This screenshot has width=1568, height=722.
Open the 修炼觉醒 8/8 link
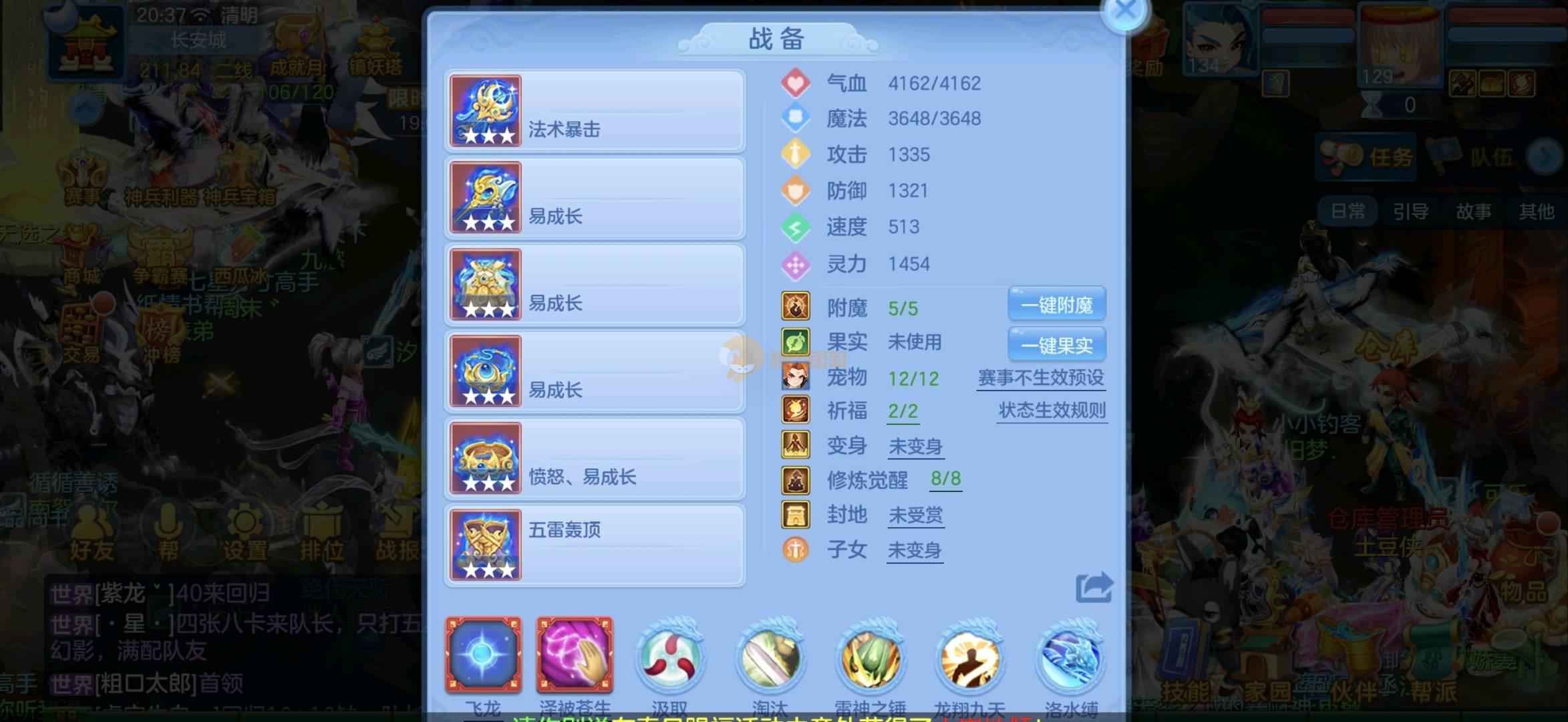pyautogui.click(x=945, y=479)
